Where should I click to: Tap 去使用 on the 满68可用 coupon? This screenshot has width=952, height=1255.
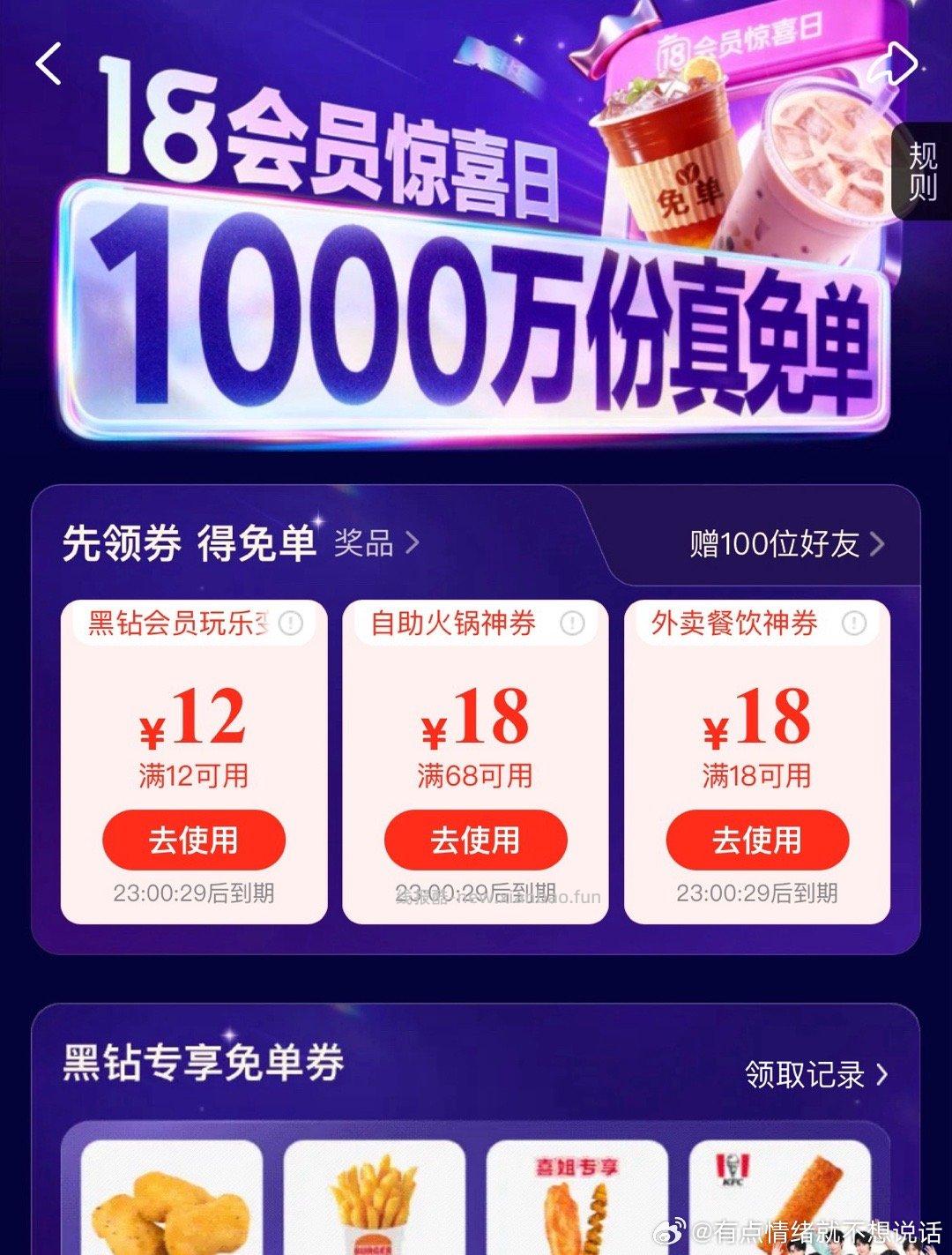(476, 840)
